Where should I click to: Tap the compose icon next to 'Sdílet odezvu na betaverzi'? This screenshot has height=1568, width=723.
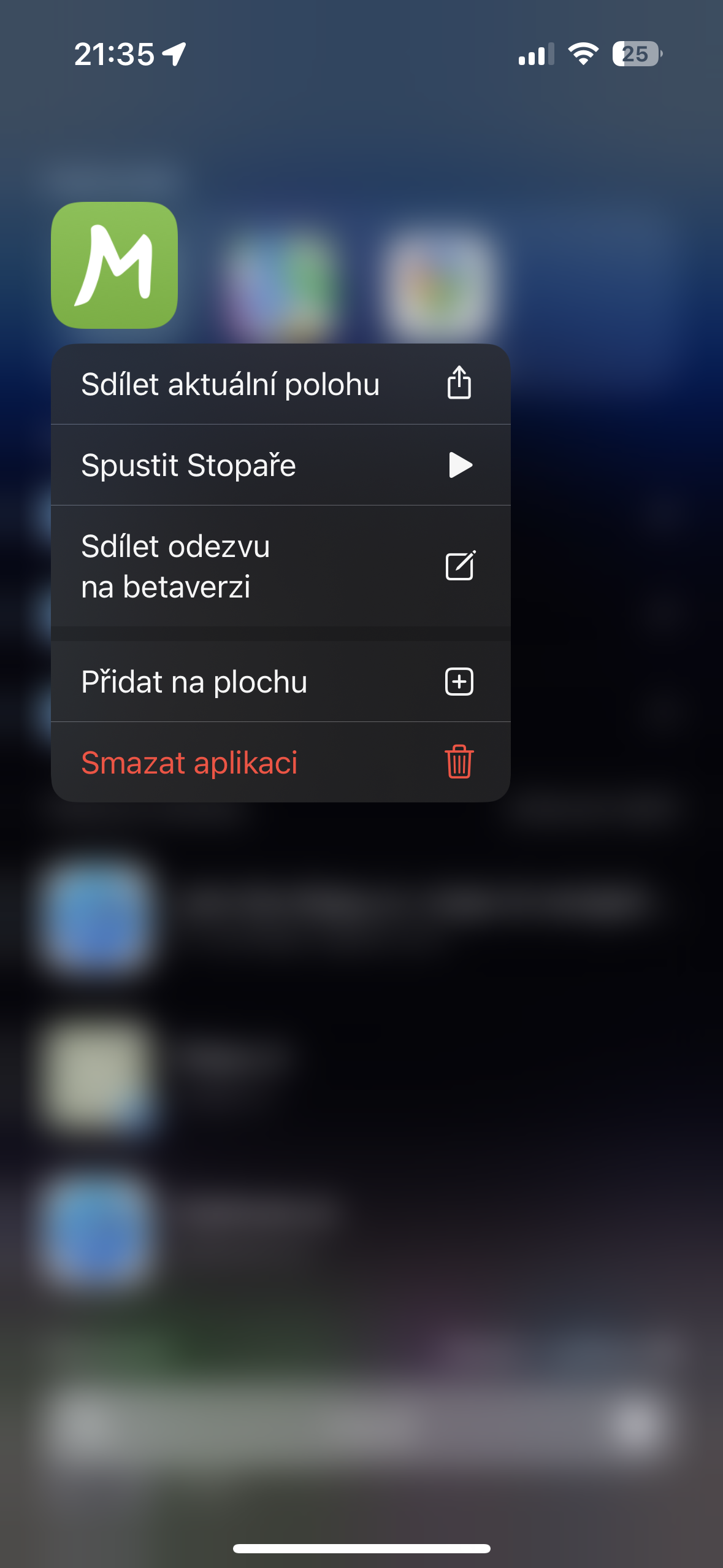[x=461, y=566]
